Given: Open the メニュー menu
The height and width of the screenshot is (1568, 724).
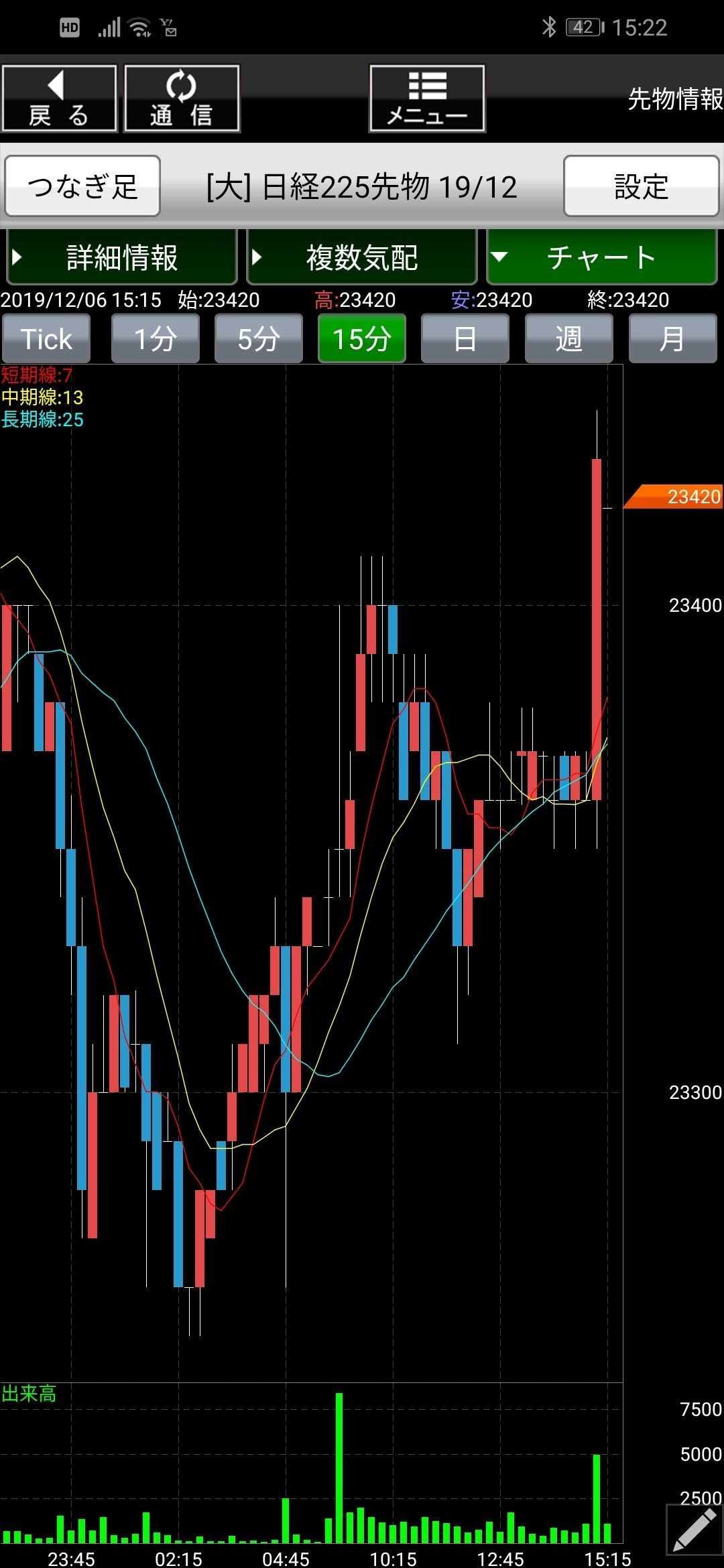Looking at the screenshot, I should click(x=427, y=99).
